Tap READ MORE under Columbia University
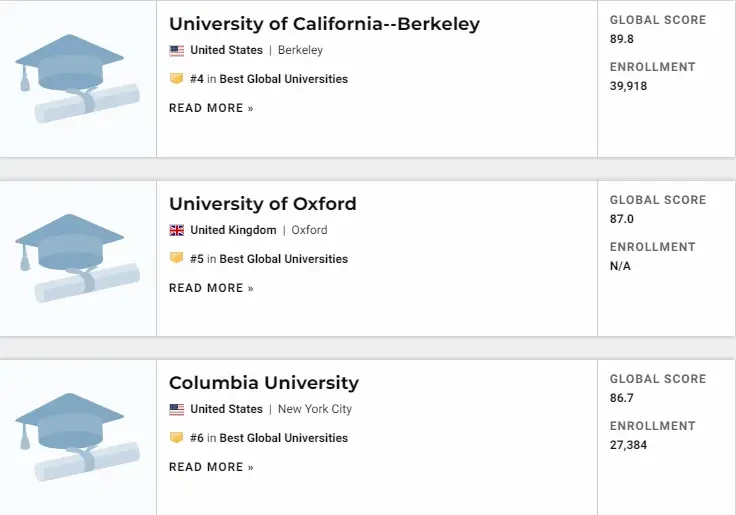 click(211, 467)
